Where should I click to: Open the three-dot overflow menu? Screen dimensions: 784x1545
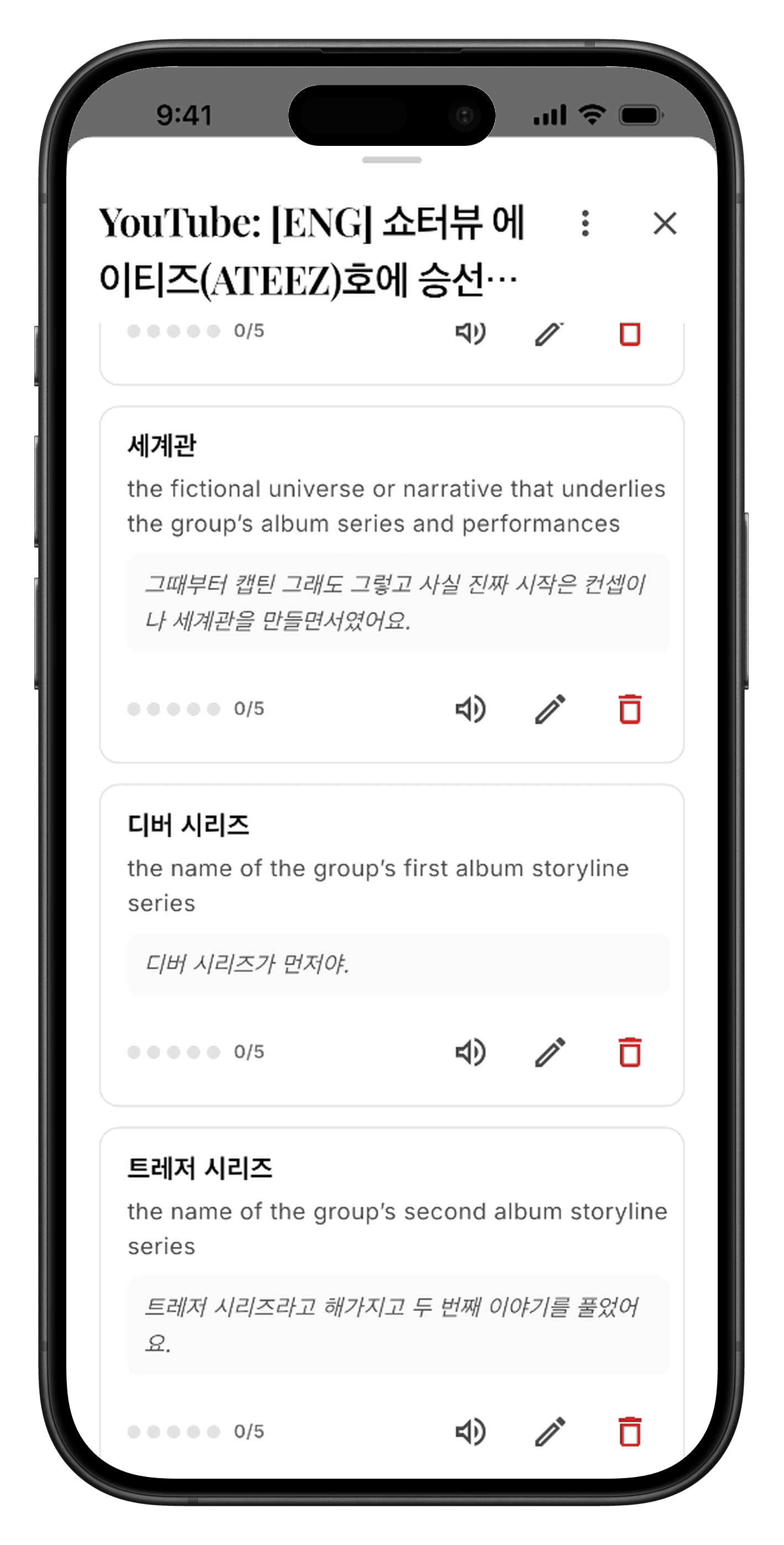tap(586, 224)
